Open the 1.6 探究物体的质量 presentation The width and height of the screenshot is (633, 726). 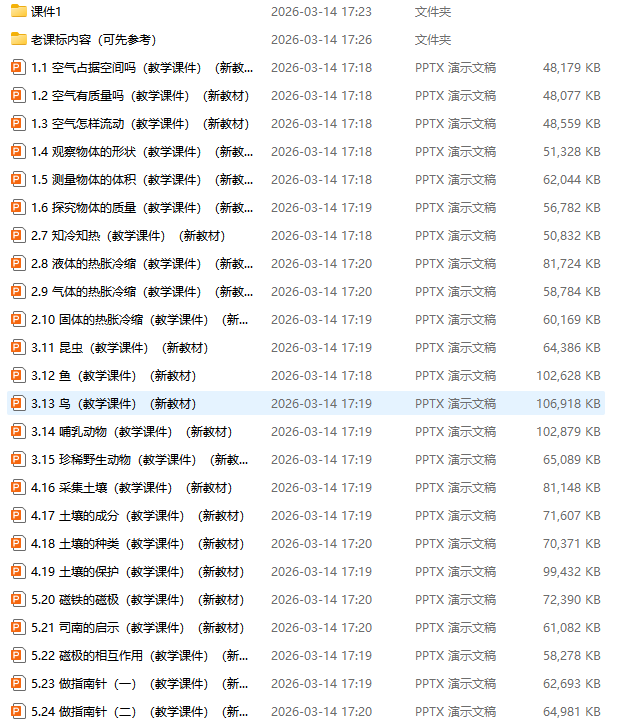tap(140, 208)
